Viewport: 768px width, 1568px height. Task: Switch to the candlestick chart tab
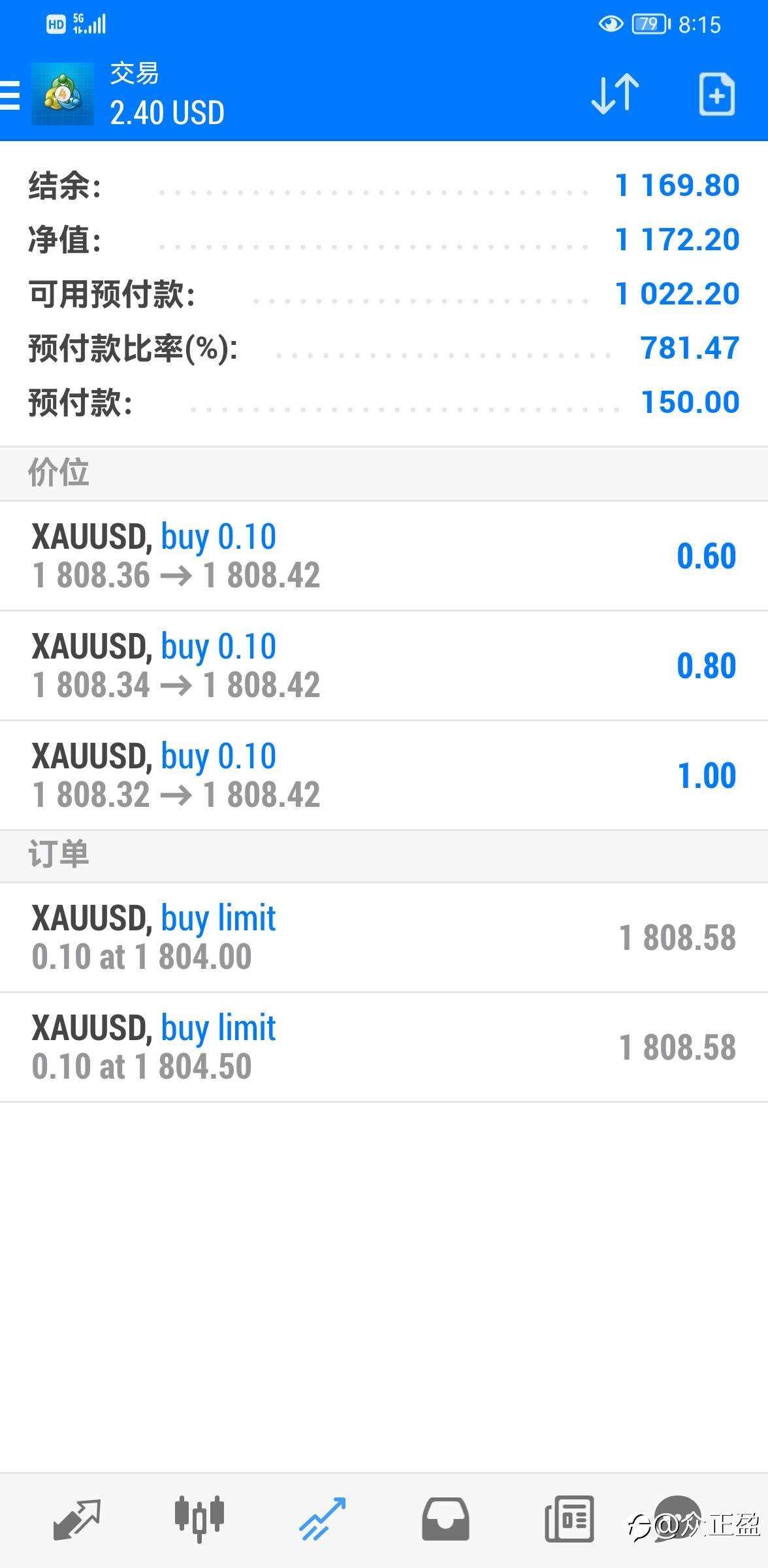pos(199,1520)
